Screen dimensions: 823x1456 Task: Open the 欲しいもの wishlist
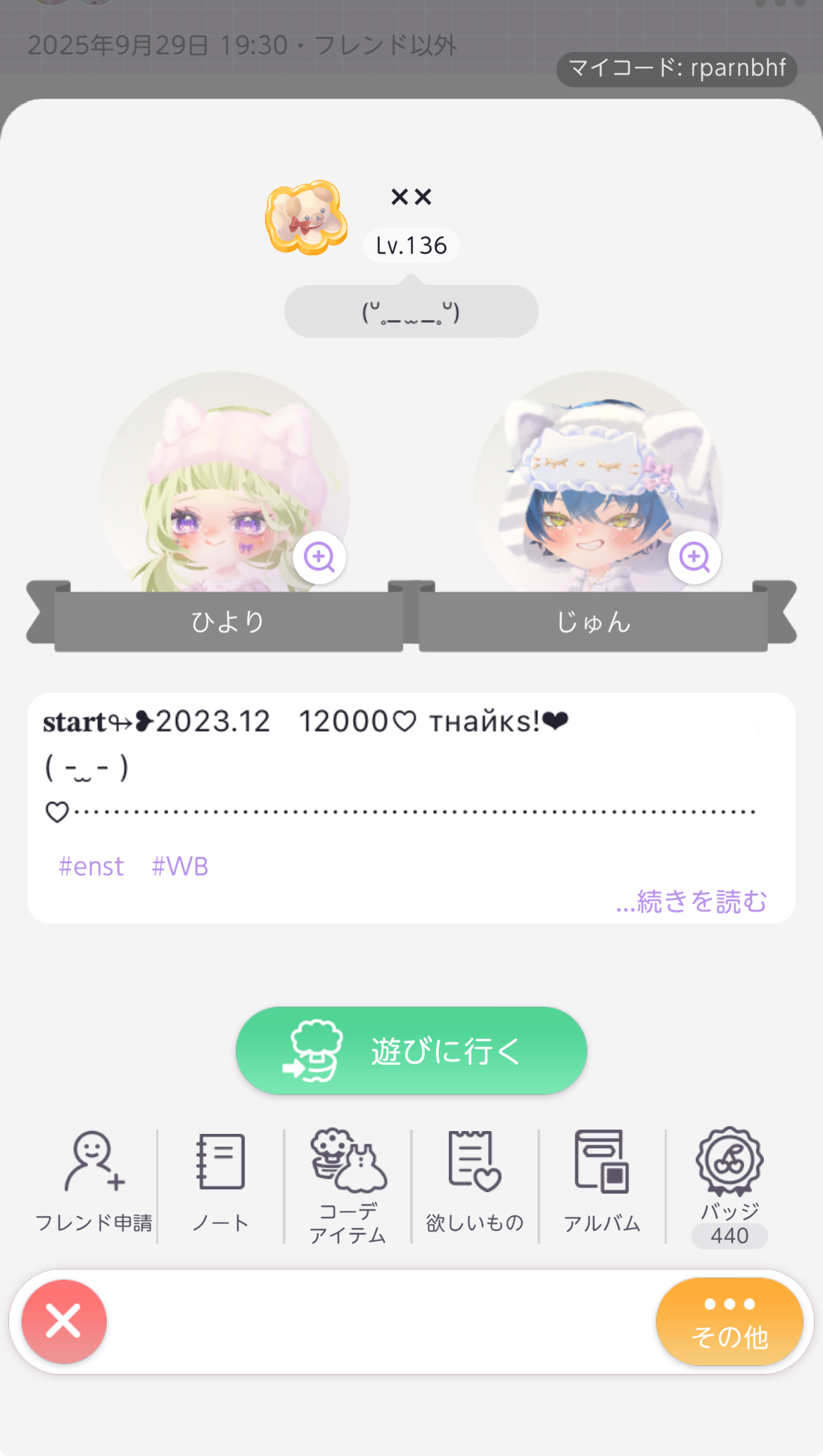tap(475, 1183)
